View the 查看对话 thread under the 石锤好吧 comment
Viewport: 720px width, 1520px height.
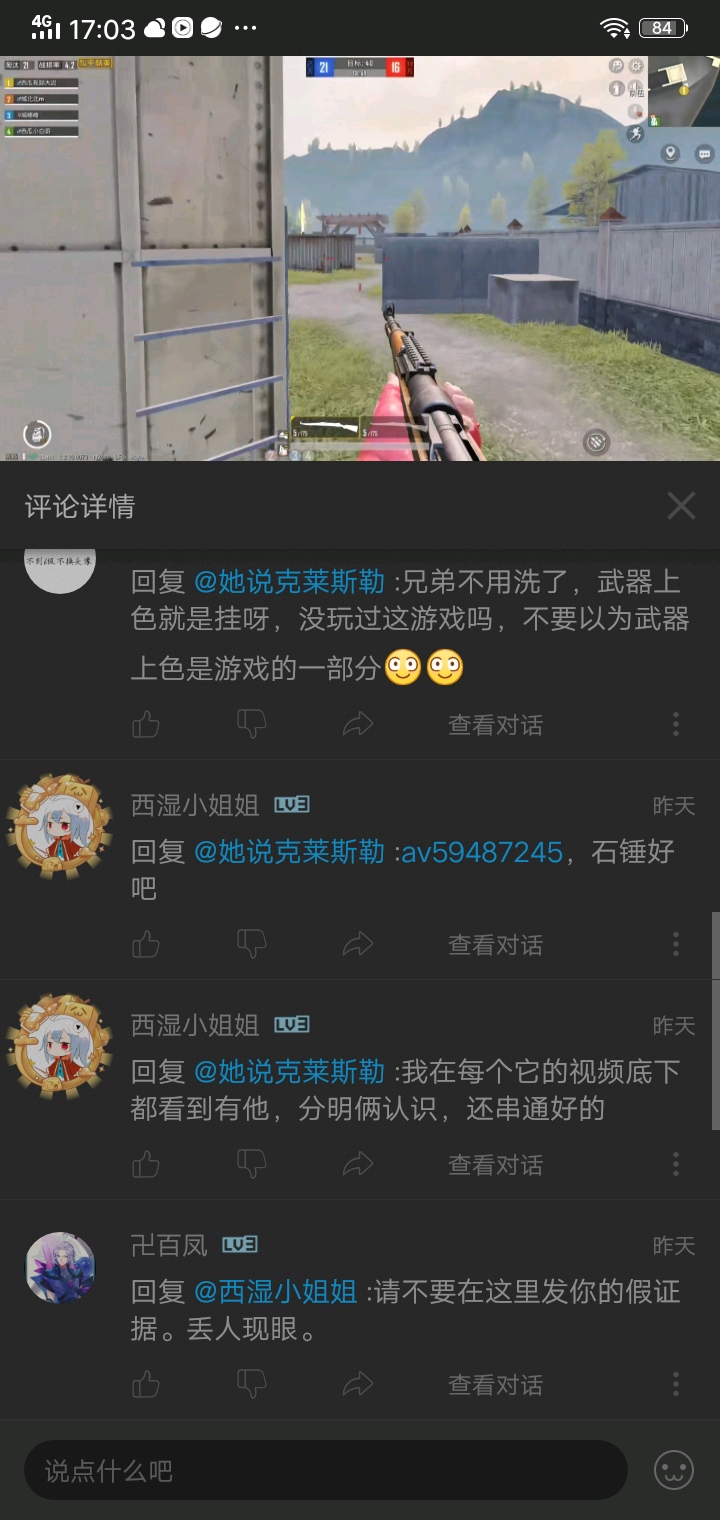[x=495, y=944]
